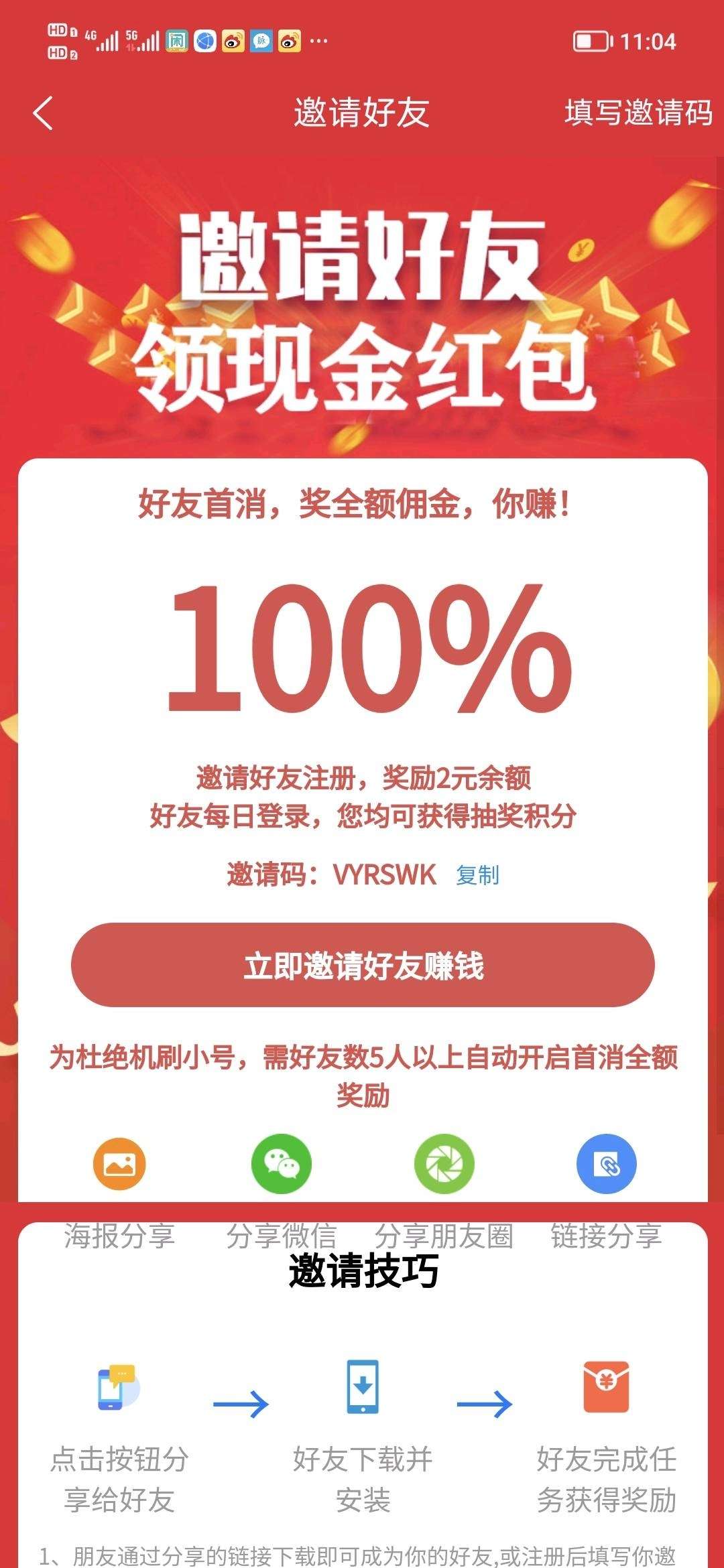Go back using the top-left arrow
The image size is (724, 1568).
point(43,113)
